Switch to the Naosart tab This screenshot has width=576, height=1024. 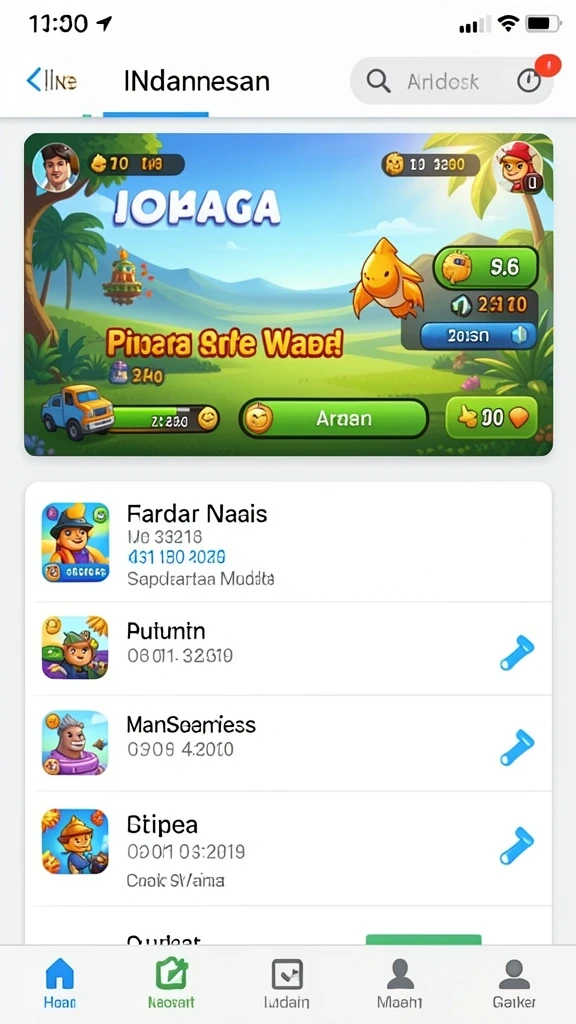pos(171,984)
